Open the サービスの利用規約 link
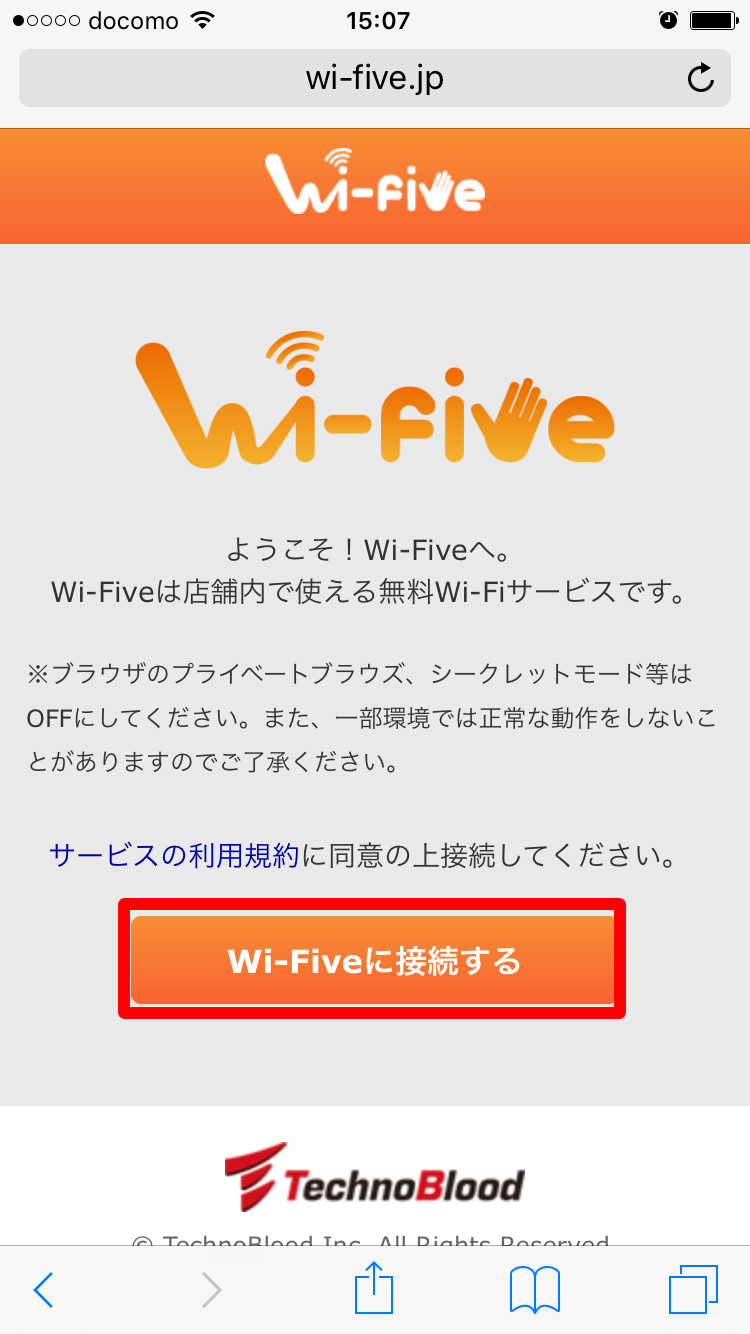This screenshot has width=750, height=1334. point(174,856)
